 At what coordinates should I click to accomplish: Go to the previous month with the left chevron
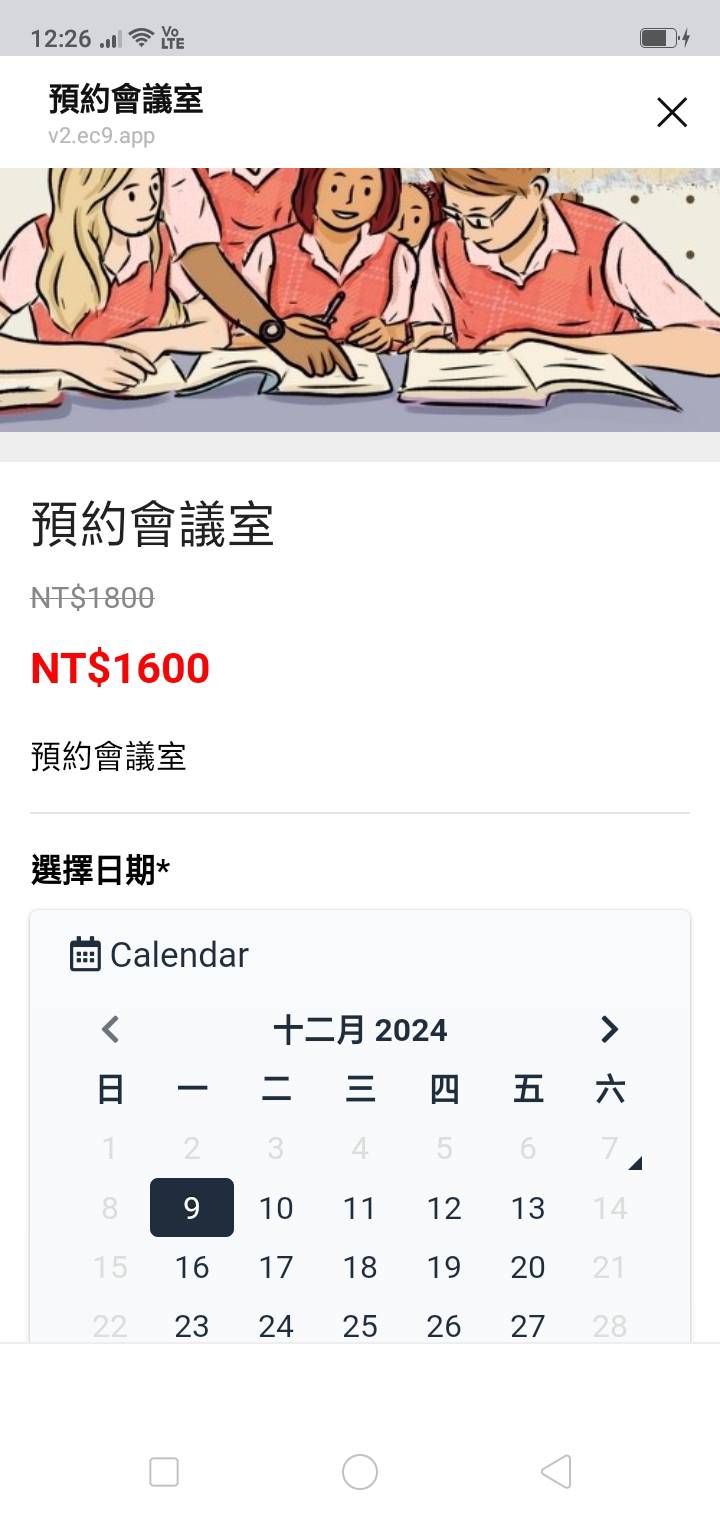[x=110, y=1030]
